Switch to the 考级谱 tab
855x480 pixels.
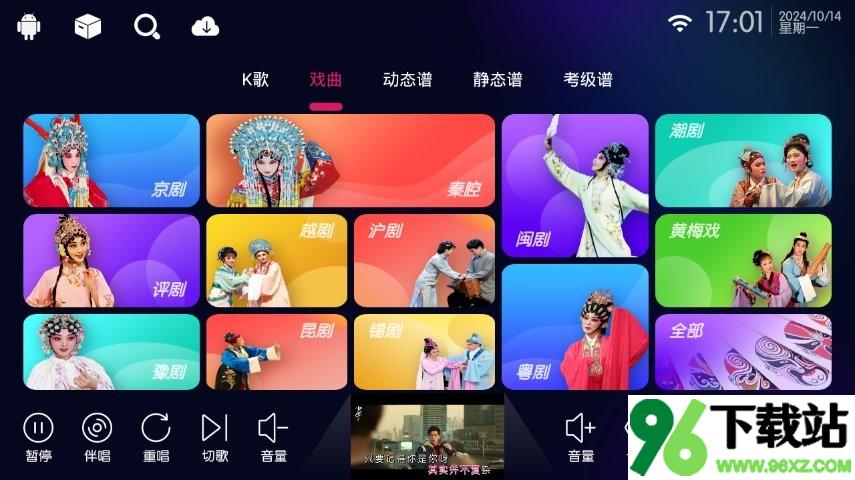tap(587, 80)
